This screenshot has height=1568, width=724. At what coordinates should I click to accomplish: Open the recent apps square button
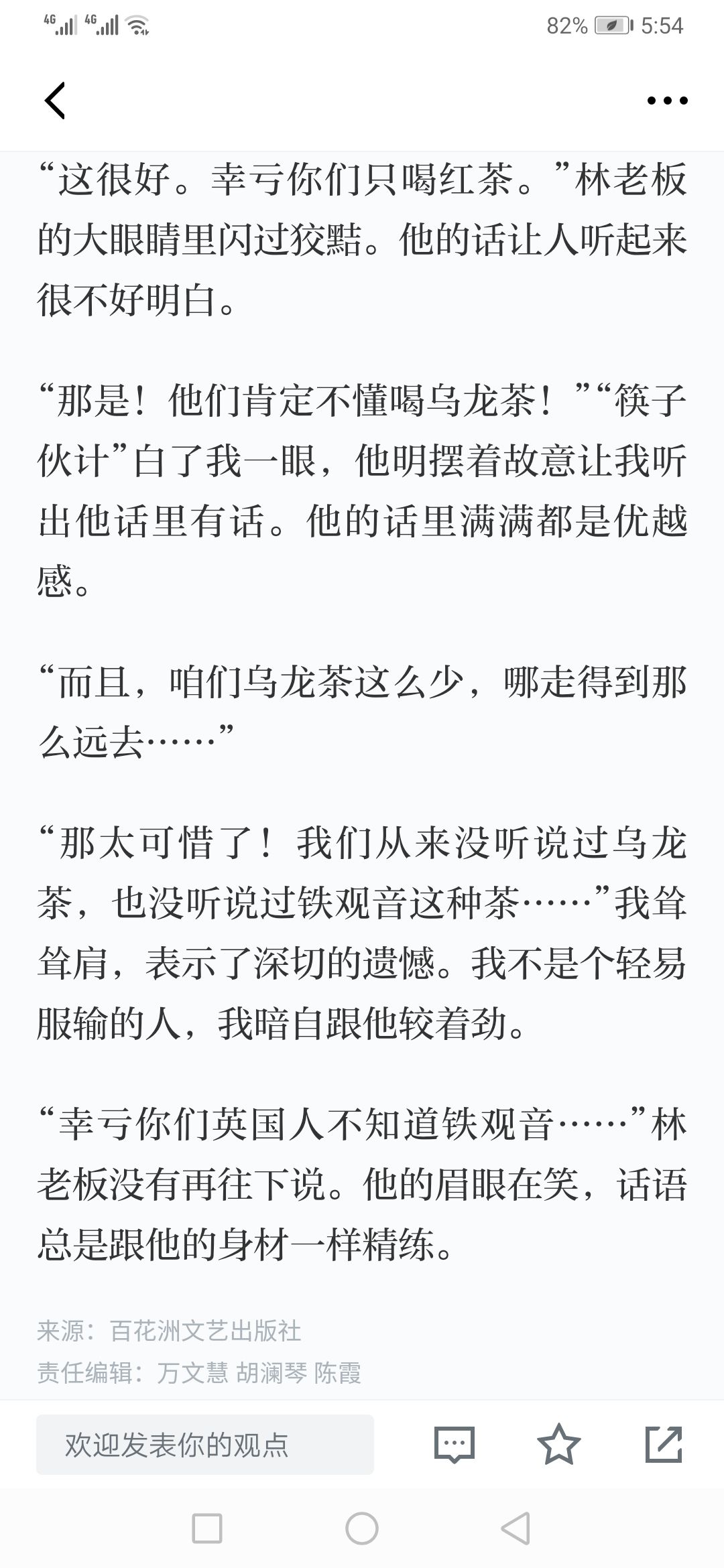pyautogui.click(x=207, y=1529)
